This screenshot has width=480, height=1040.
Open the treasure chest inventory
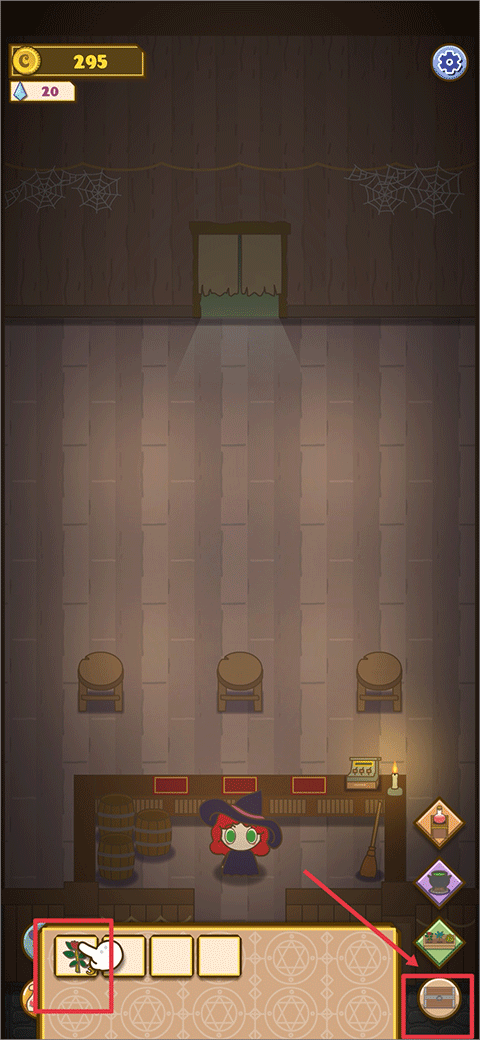coord(441,999)
